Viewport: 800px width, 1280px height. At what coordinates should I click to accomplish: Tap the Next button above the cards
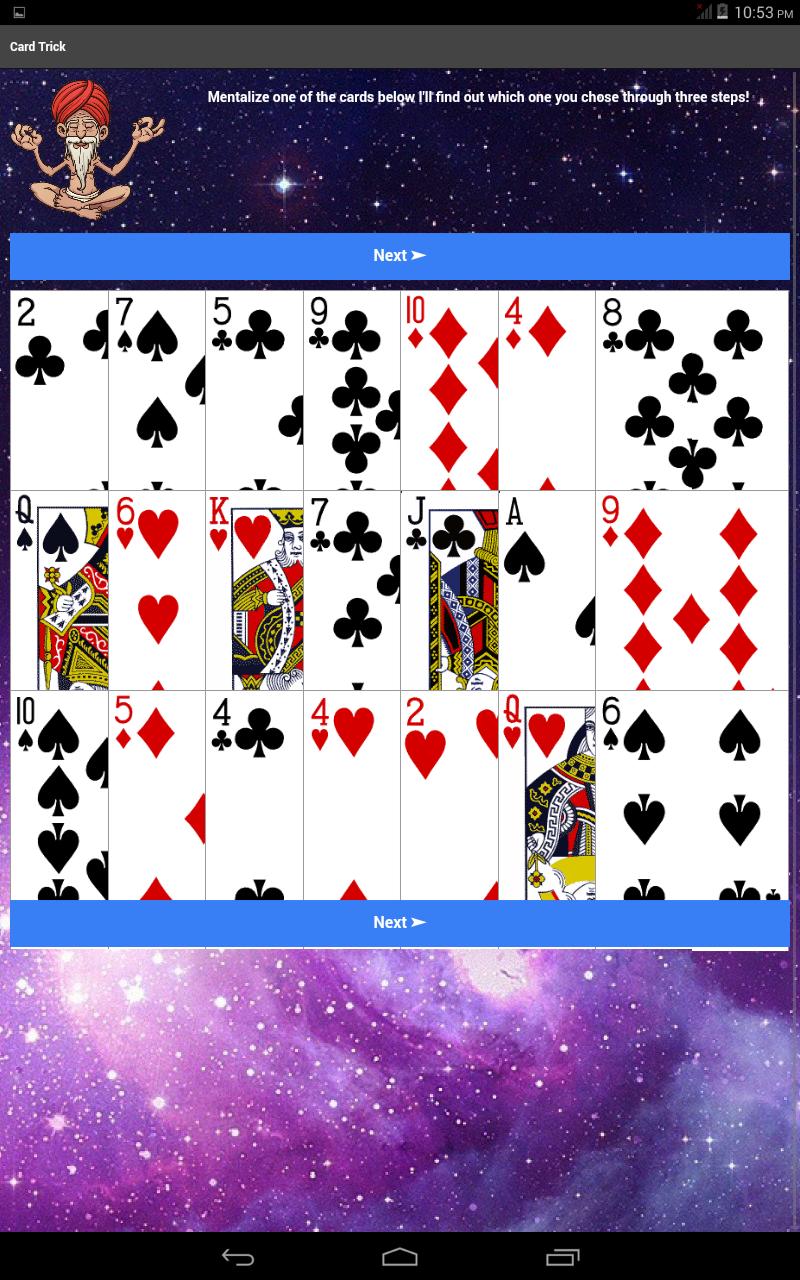(400, 256)
